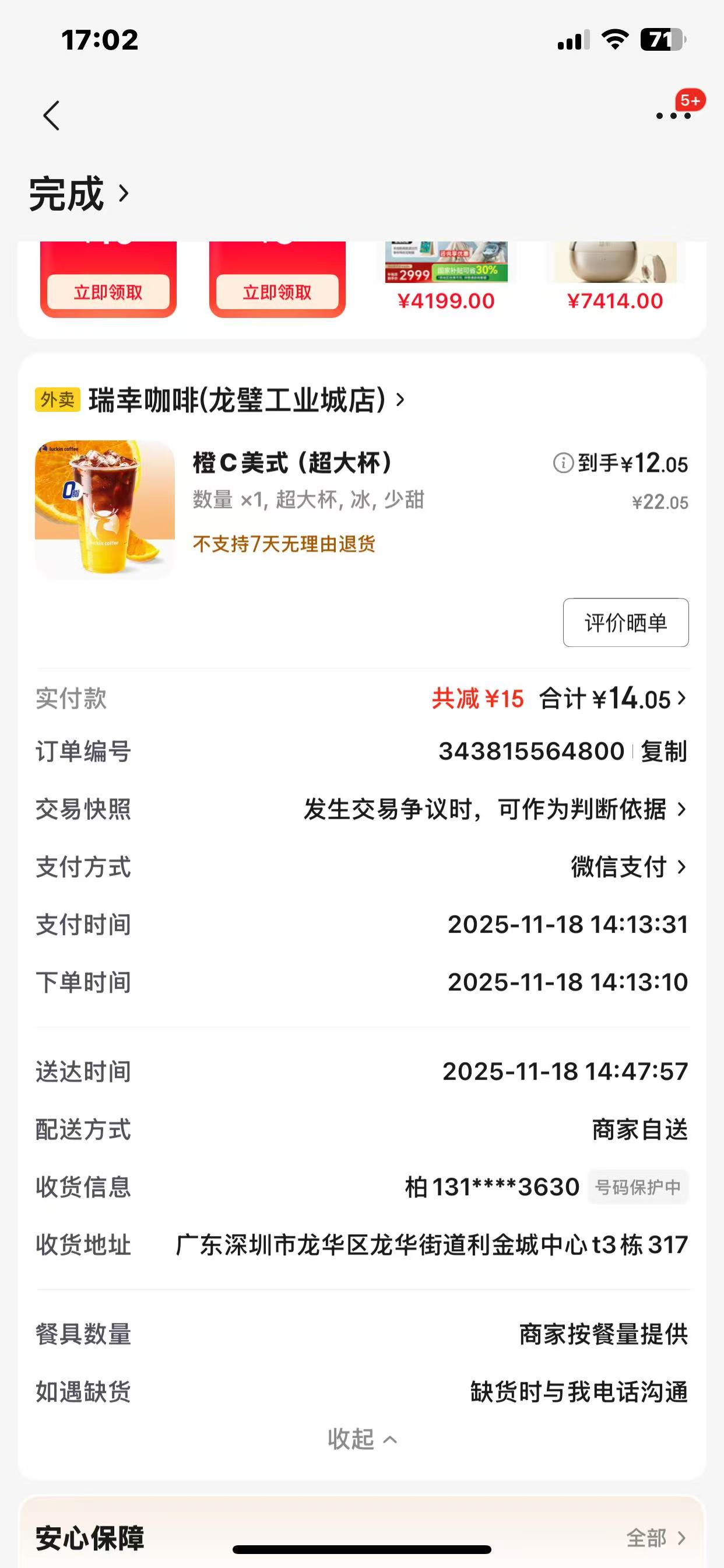Go back using the top-left arrow
The height and width of the screenshot is (1568, 724).
52,116
